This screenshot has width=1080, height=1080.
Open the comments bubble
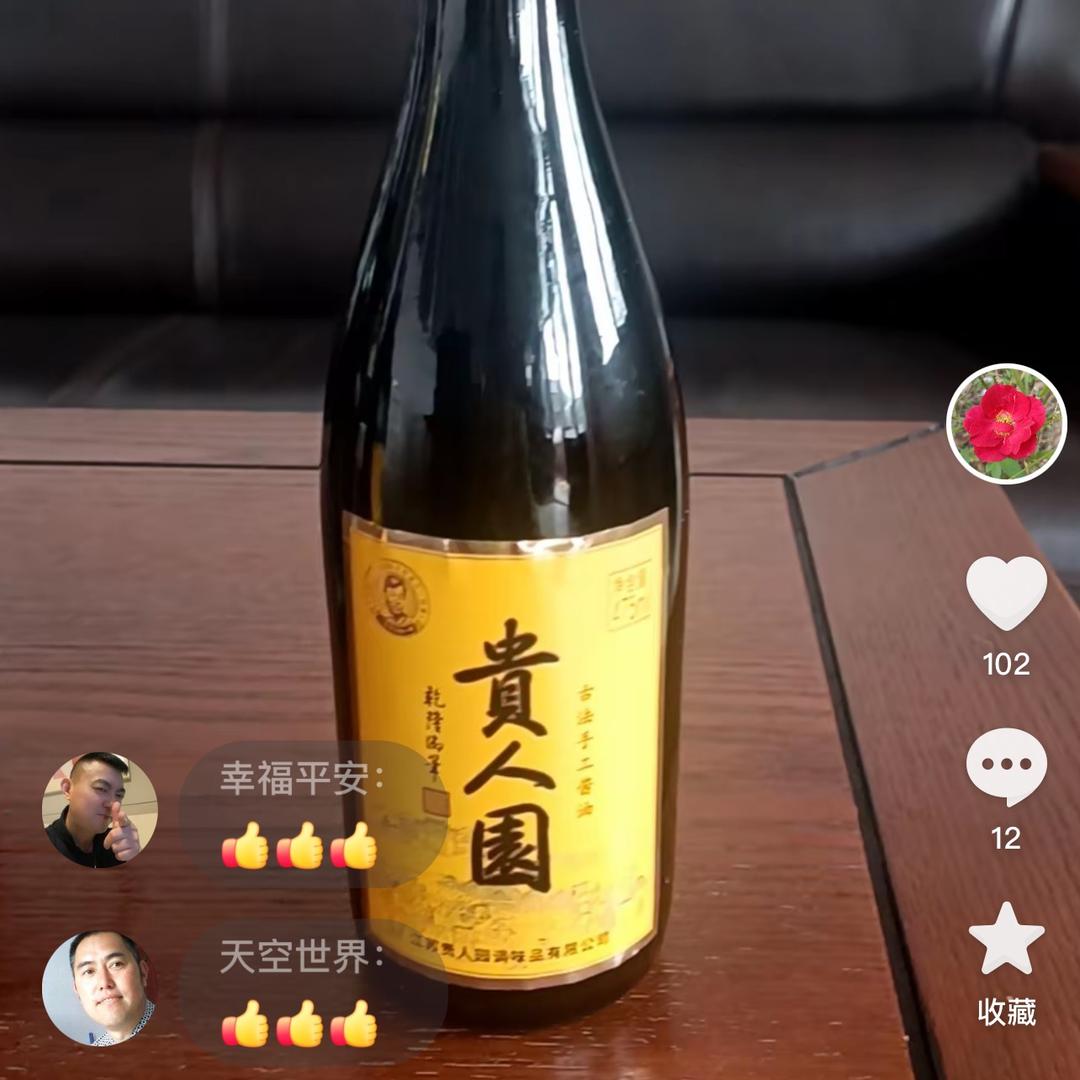[x=1006, y=766]
